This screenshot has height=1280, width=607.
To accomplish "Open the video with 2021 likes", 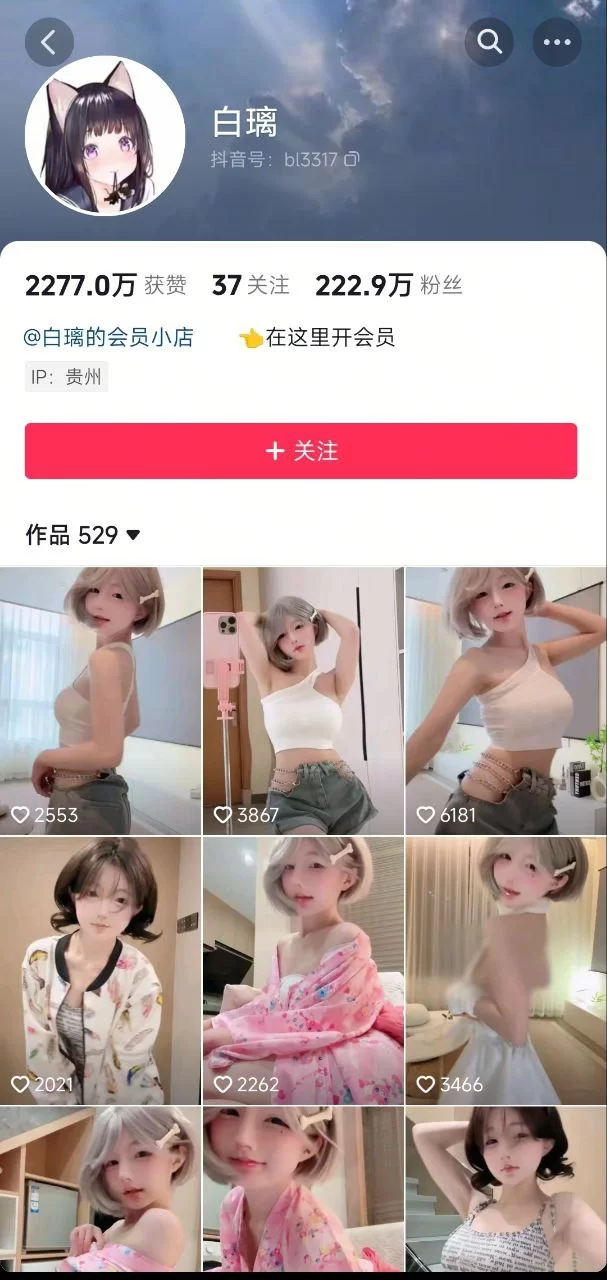I will point(100,970).
